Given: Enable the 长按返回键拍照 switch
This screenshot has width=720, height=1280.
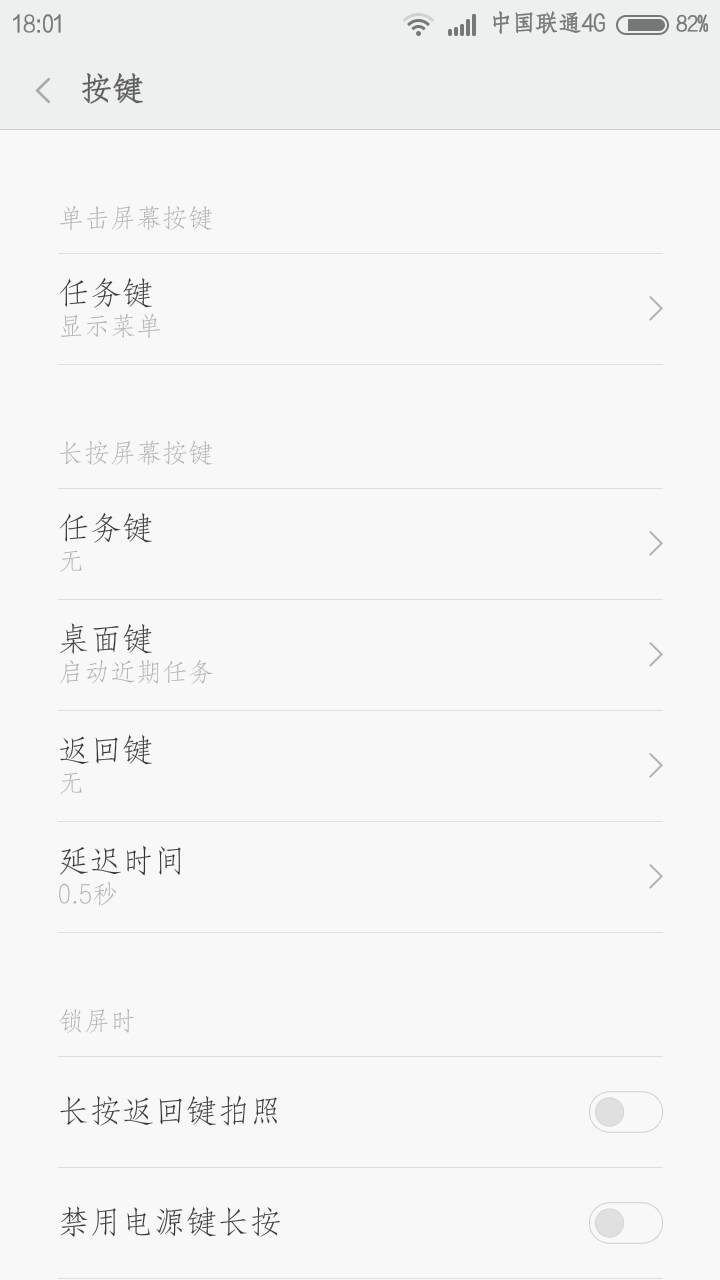Looking at the screenshot, I should (625, 1111).
